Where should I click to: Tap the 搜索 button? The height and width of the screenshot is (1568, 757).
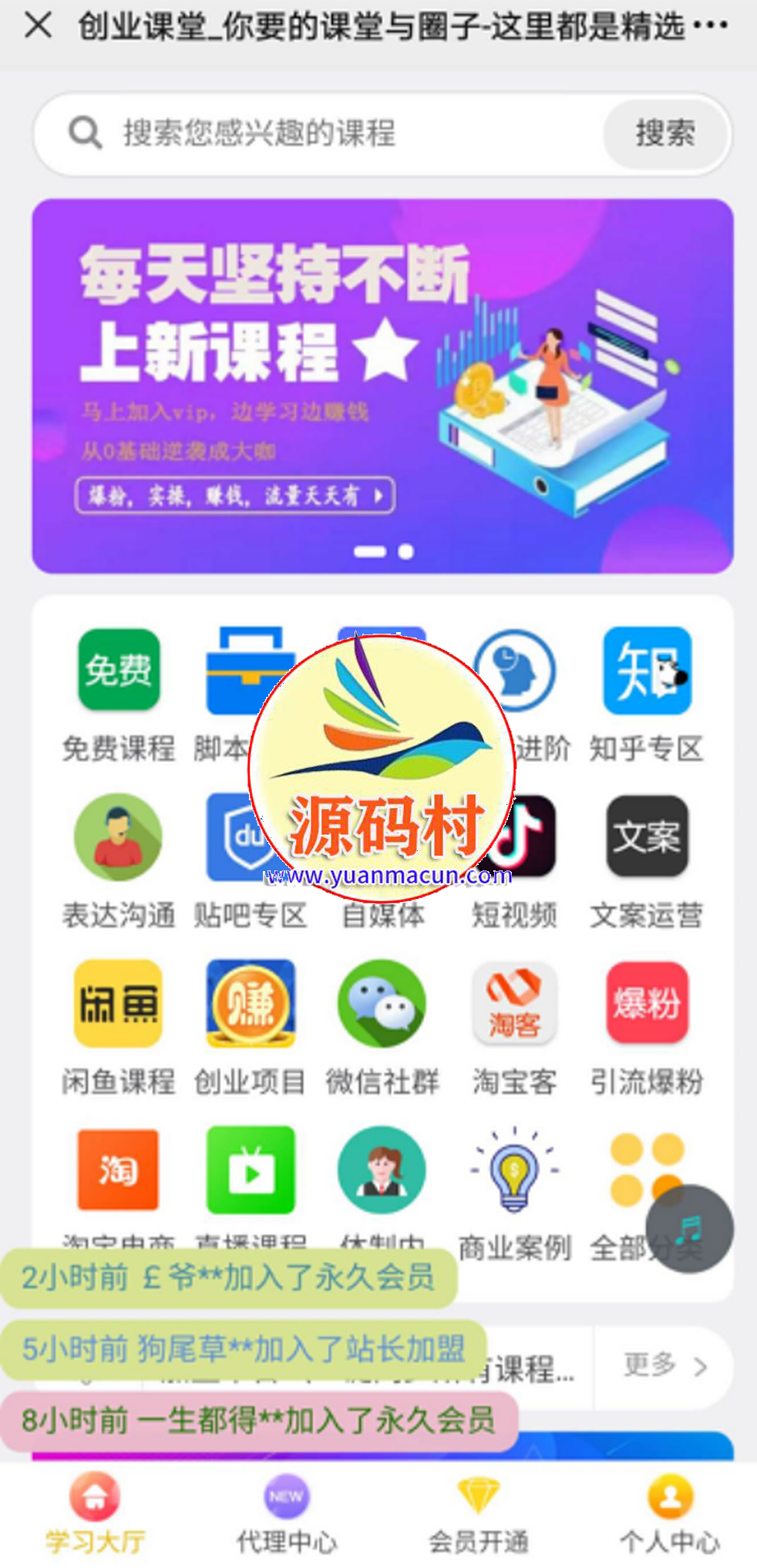(664, 133)
